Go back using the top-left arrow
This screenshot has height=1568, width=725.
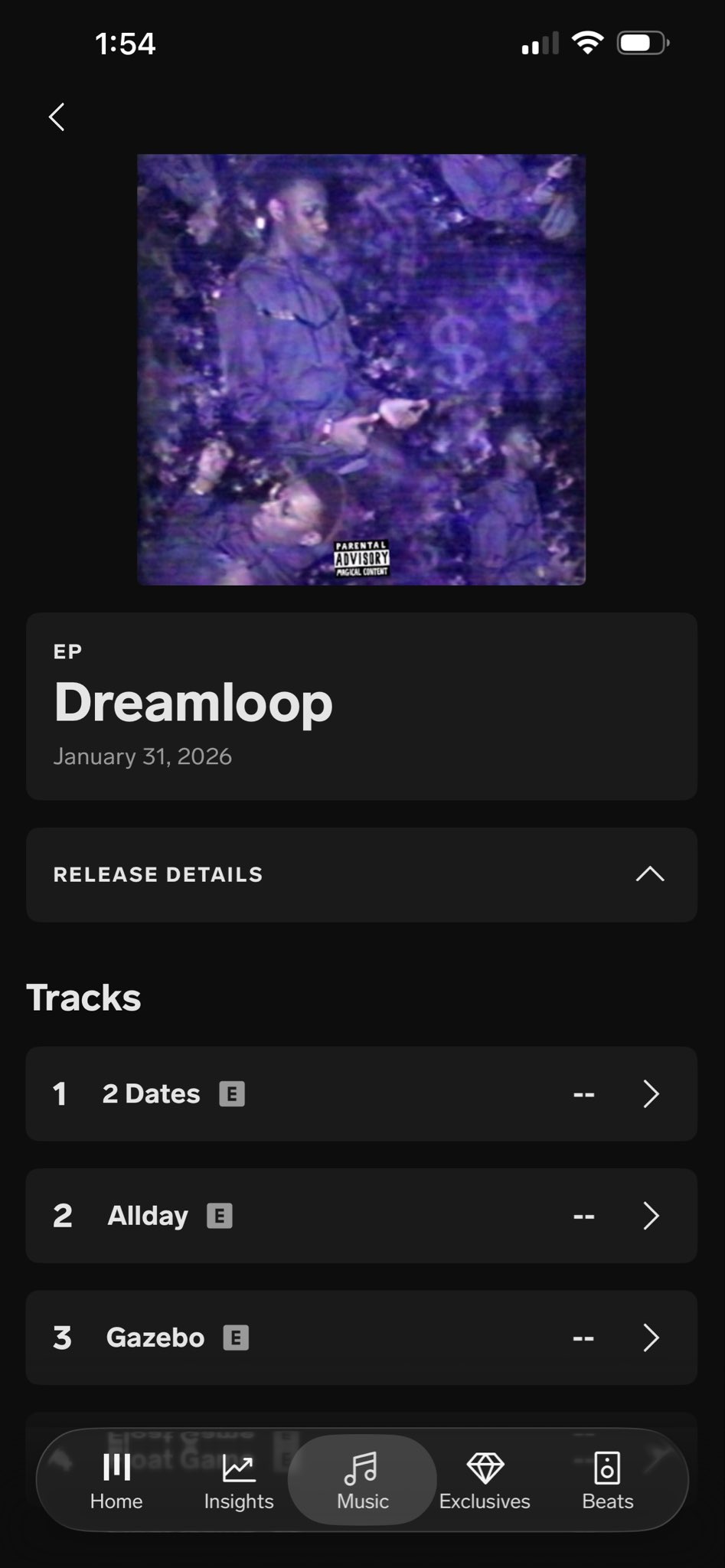57,117
